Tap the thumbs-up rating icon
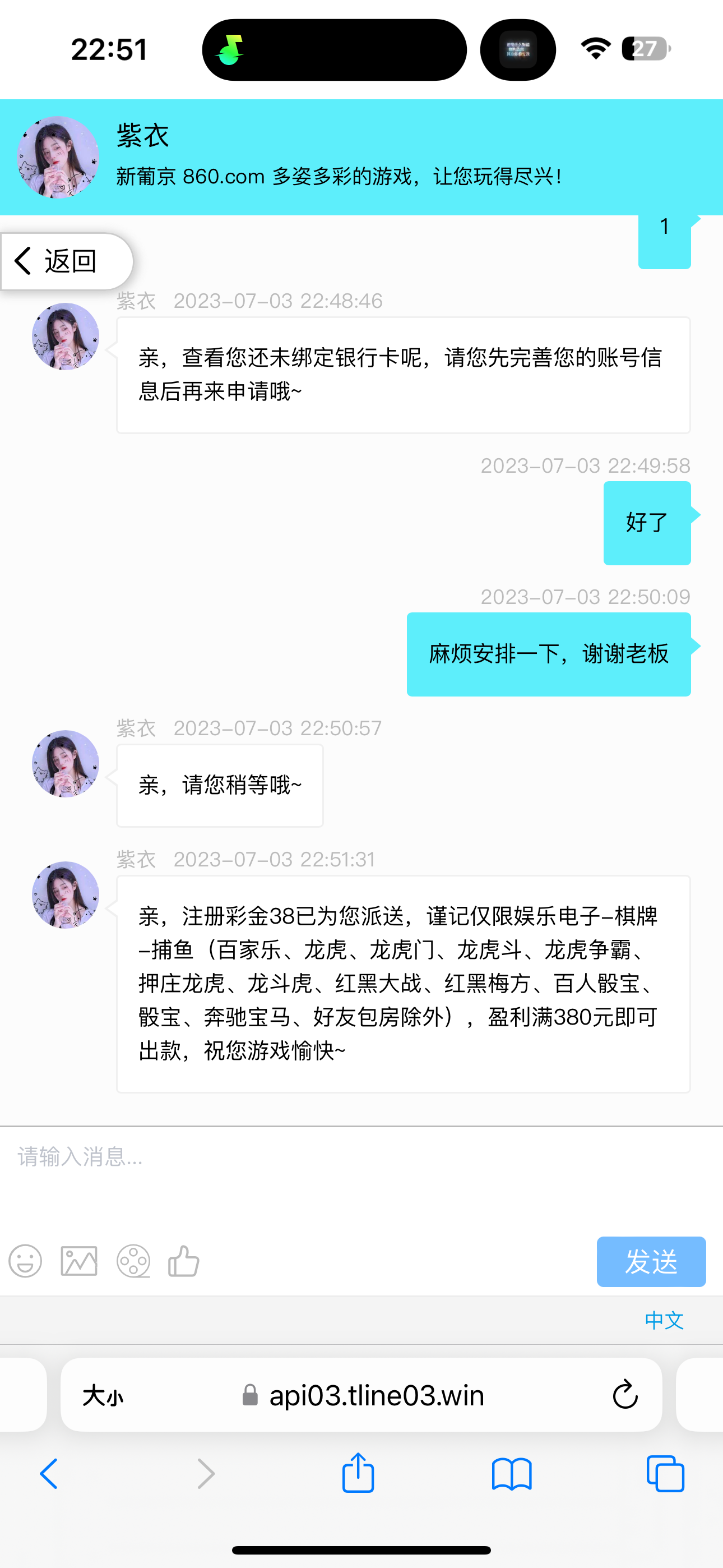 tap(184, 1261)
